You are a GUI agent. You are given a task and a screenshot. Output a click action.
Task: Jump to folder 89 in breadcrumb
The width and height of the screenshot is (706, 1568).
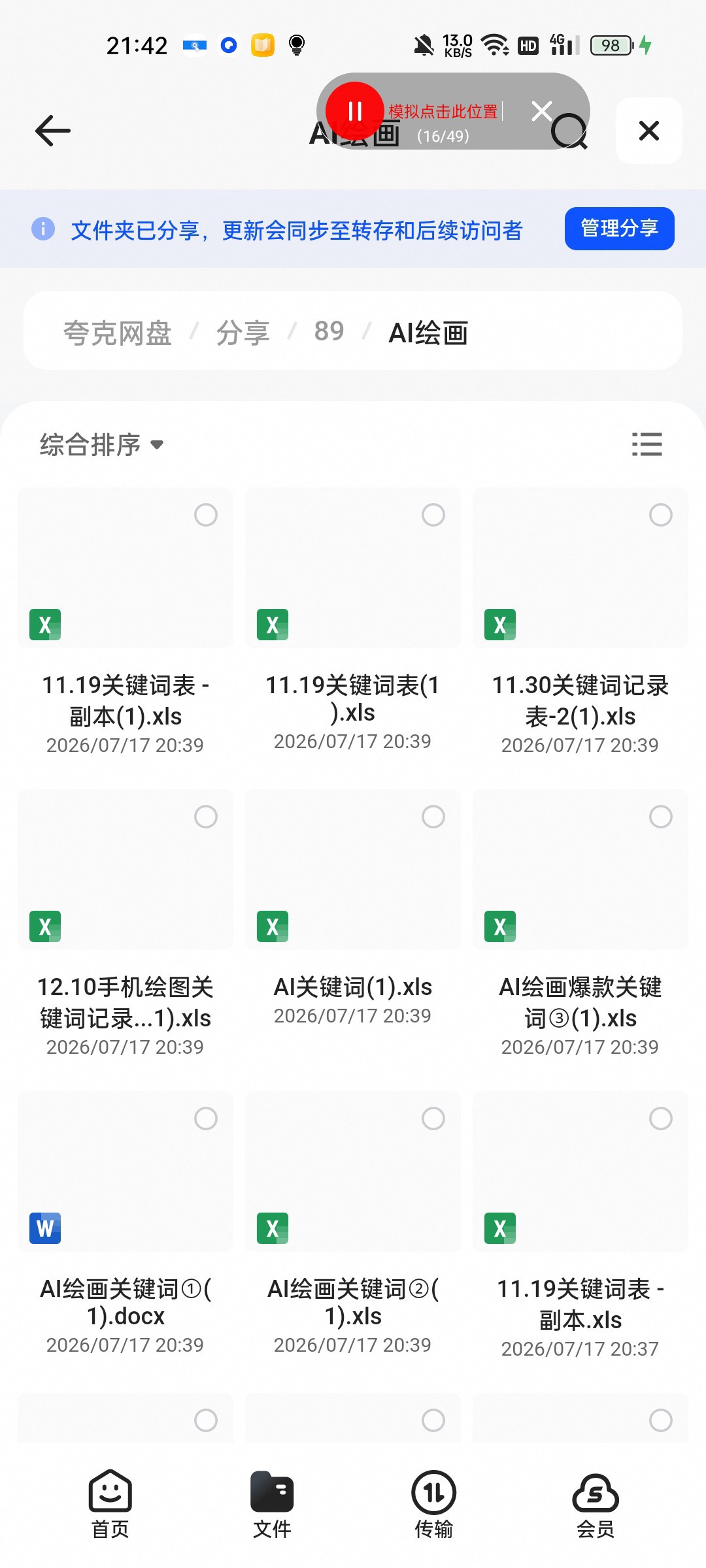tap(329, 331)
